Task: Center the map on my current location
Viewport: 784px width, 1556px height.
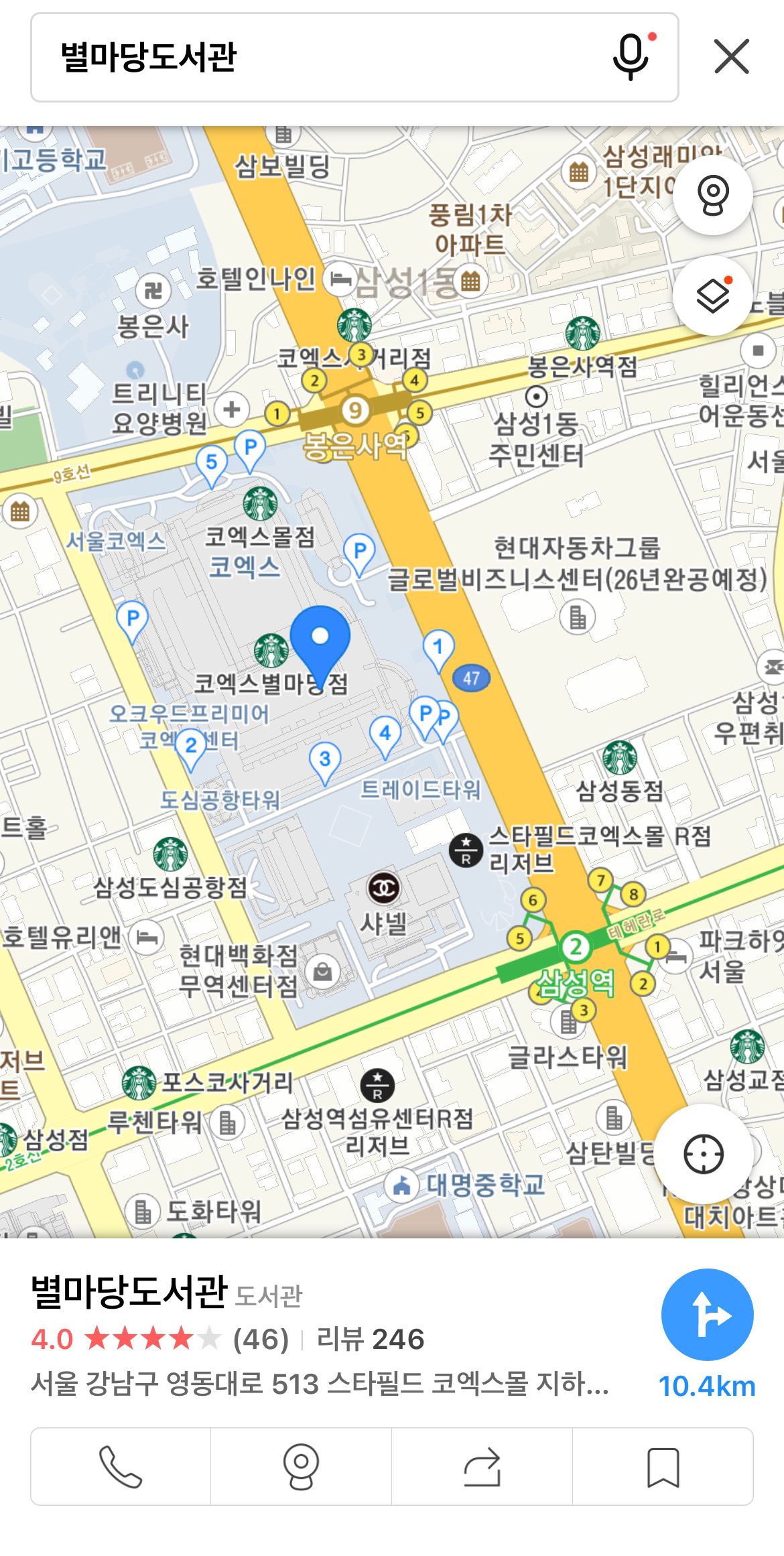Action: tap(703, 1153)
